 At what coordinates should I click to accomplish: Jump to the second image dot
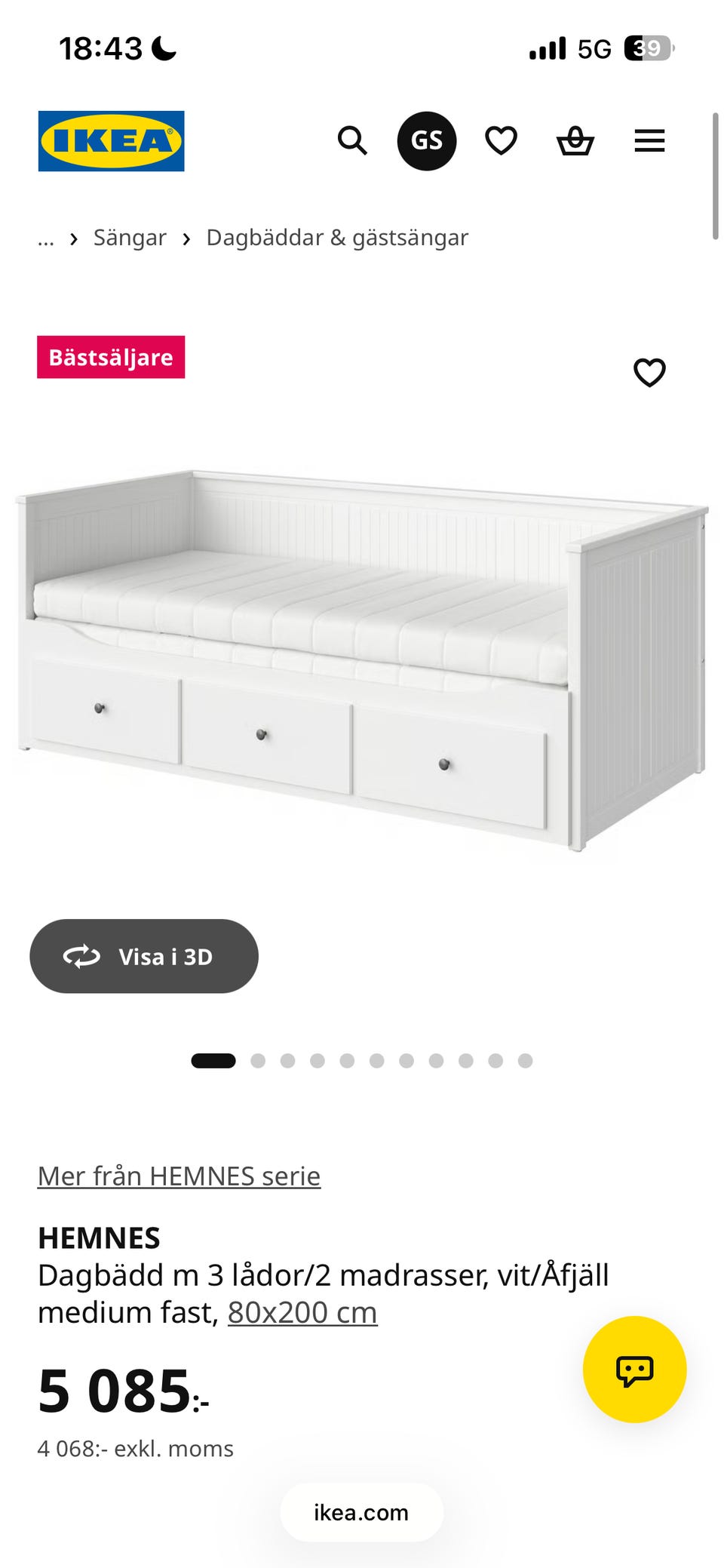coord(258,1061)
